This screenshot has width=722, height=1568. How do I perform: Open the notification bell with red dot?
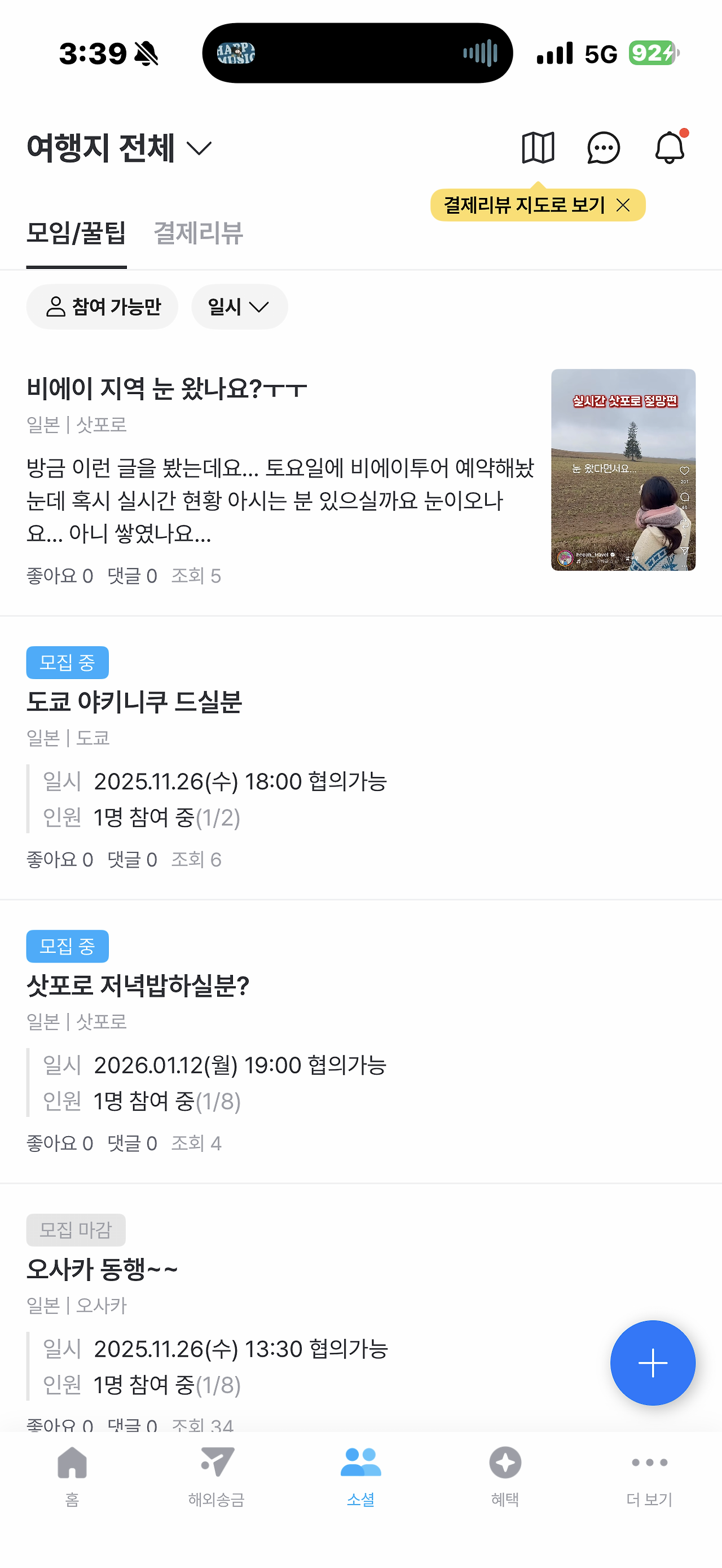(x=670, y=148)
